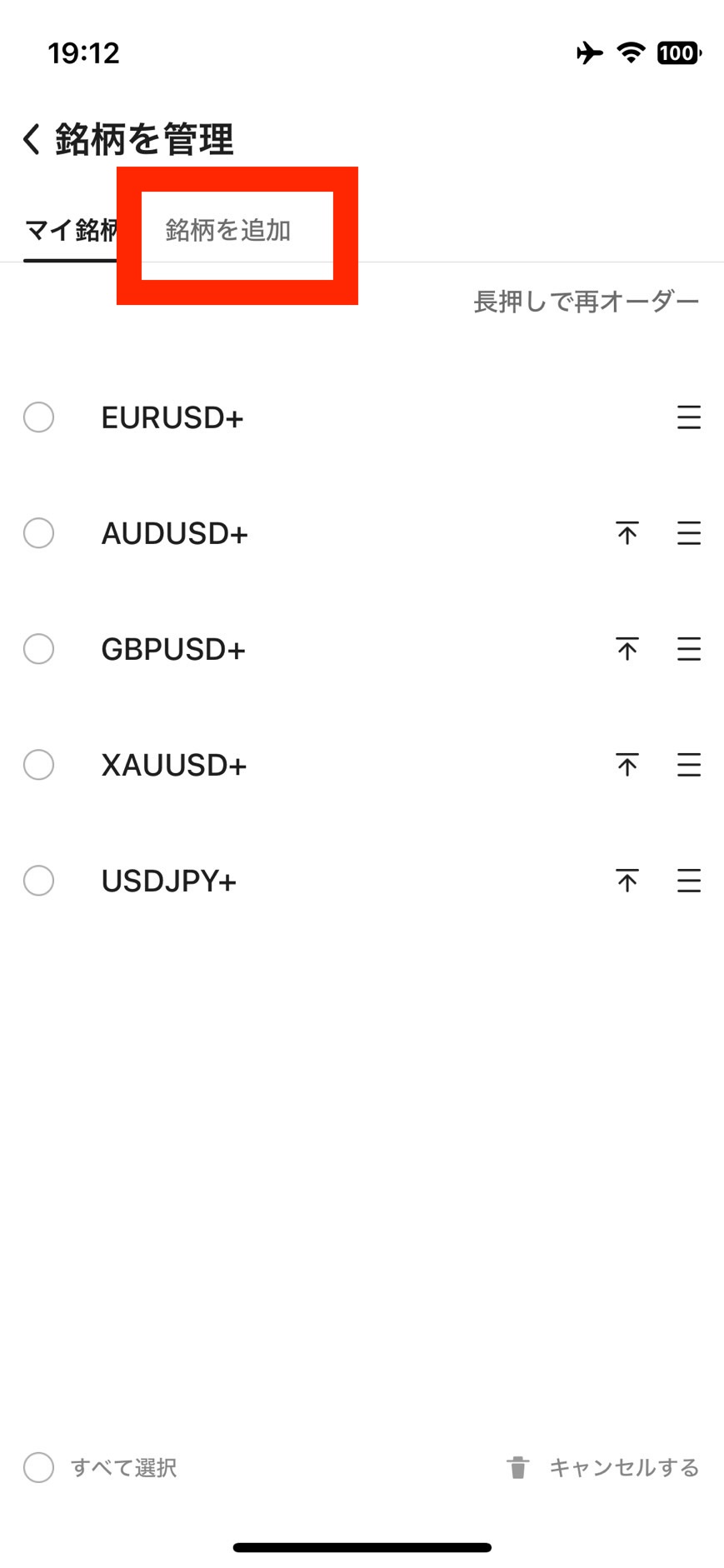Screen dimensions: 724x1568
Task: Select the AUDUSD+ symbol
Action: click(38, 533)
